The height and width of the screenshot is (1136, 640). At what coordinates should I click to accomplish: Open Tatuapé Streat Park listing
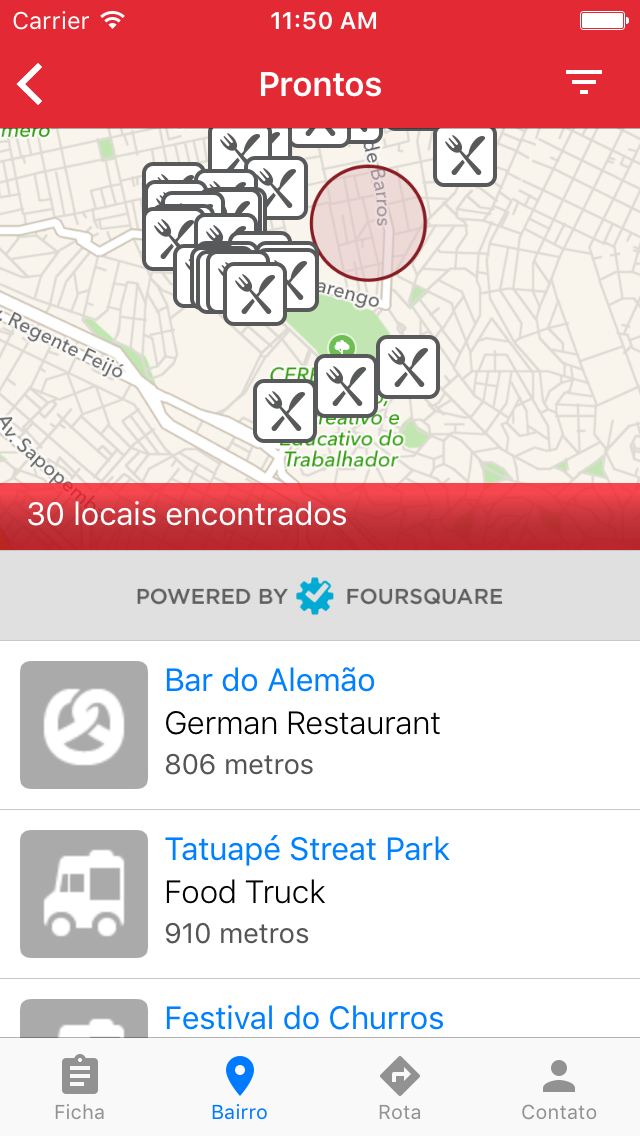click(x=320, y=894)
